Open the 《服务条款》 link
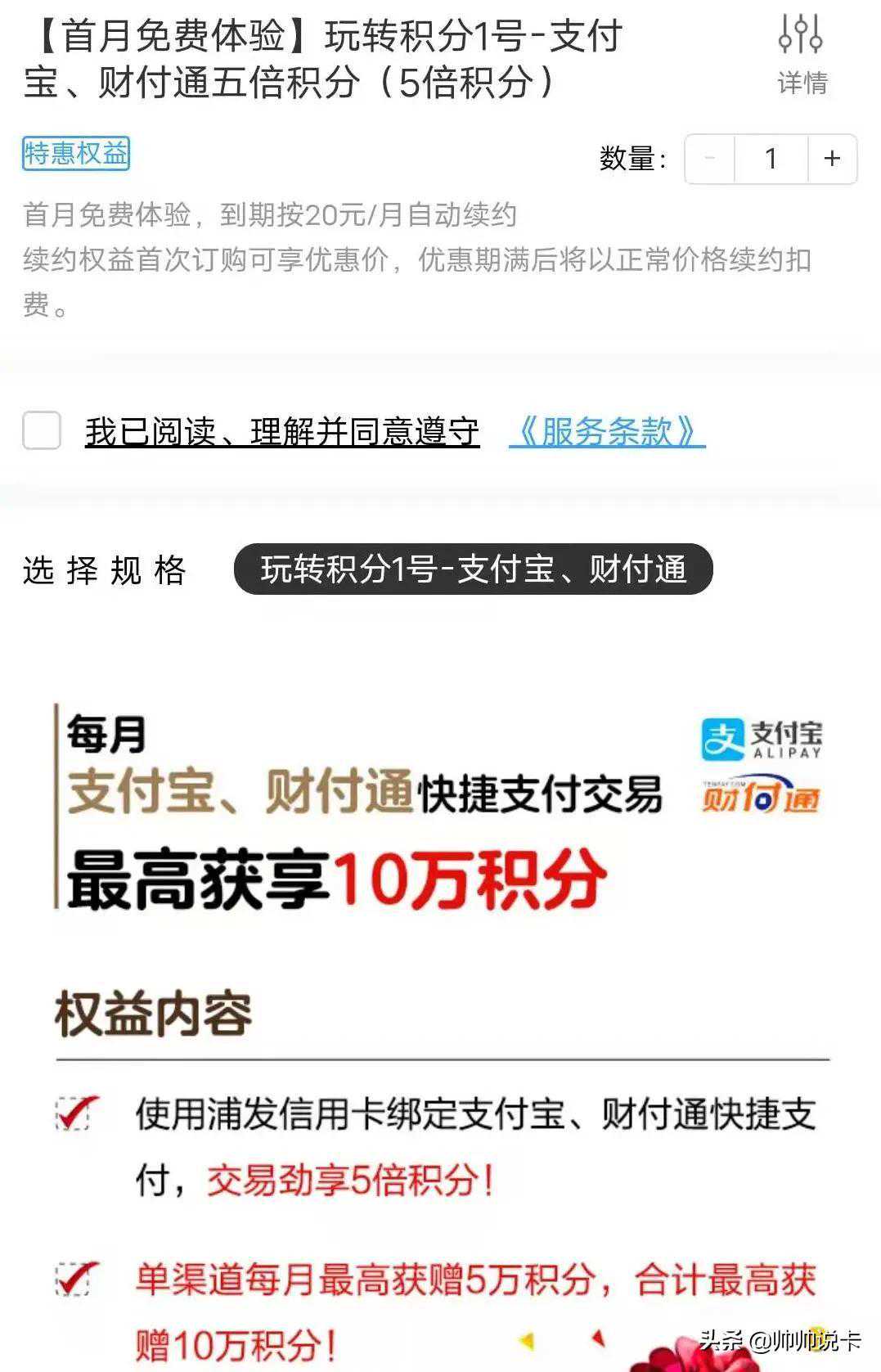Screen dimensions: 881x1372 pyautogui.click(x=606, y=431)
